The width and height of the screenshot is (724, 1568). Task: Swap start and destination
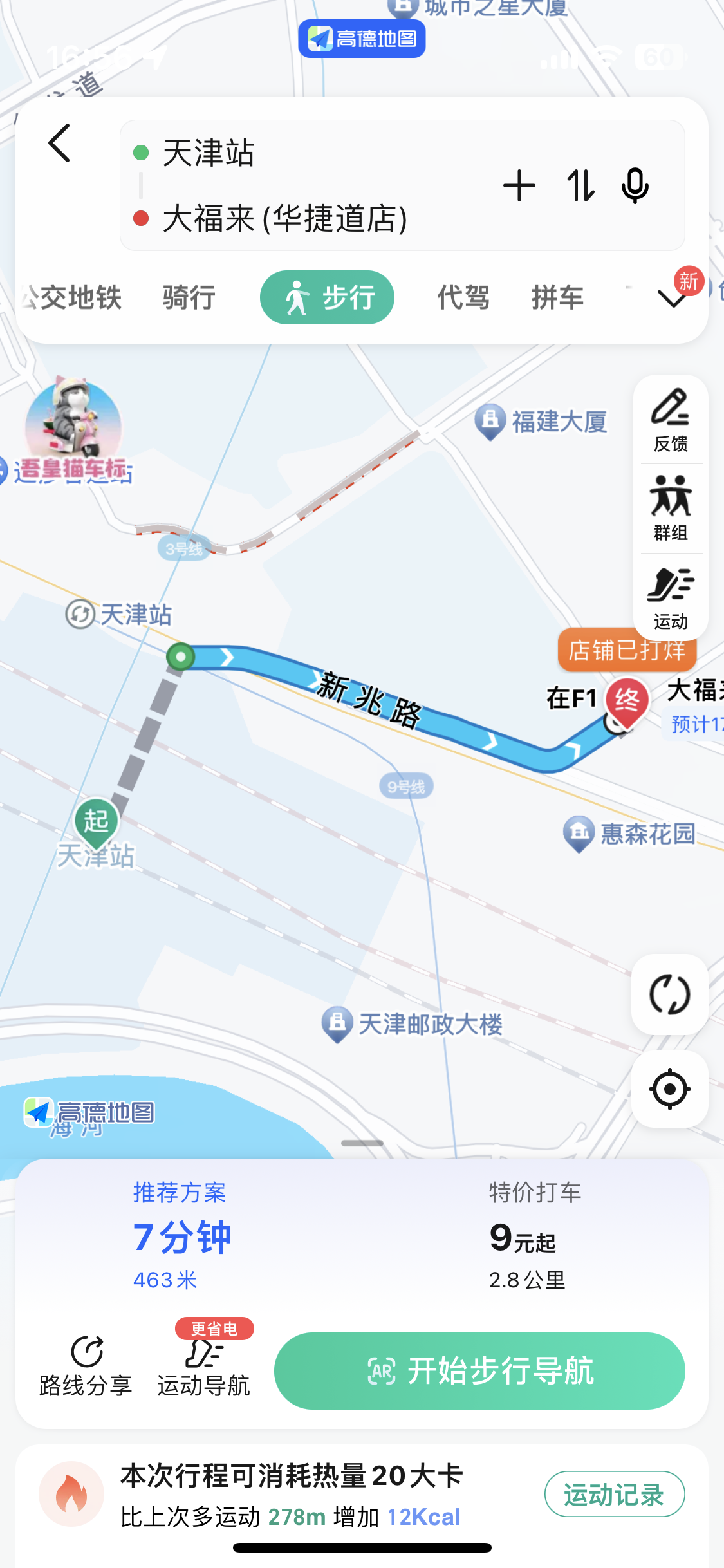click(580, 186)
